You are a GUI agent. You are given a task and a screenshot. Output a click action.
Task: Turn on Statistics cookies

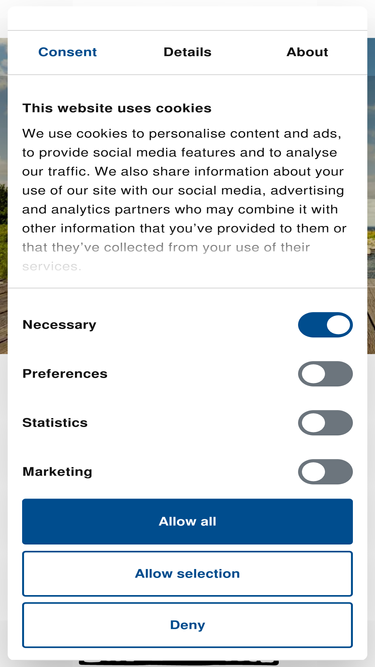point(325,423)
